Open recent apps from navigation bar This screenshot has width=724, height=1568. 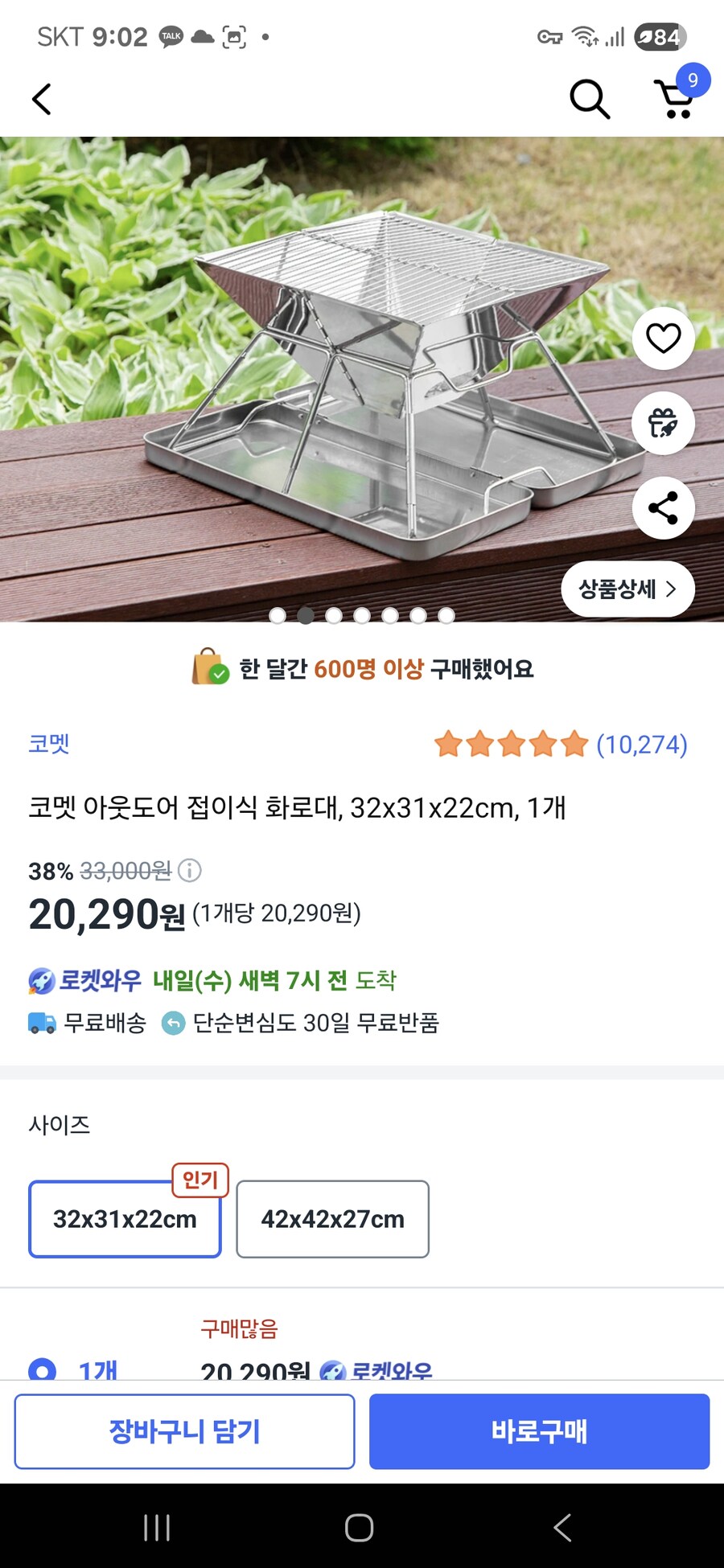(x=157, y=1528)
